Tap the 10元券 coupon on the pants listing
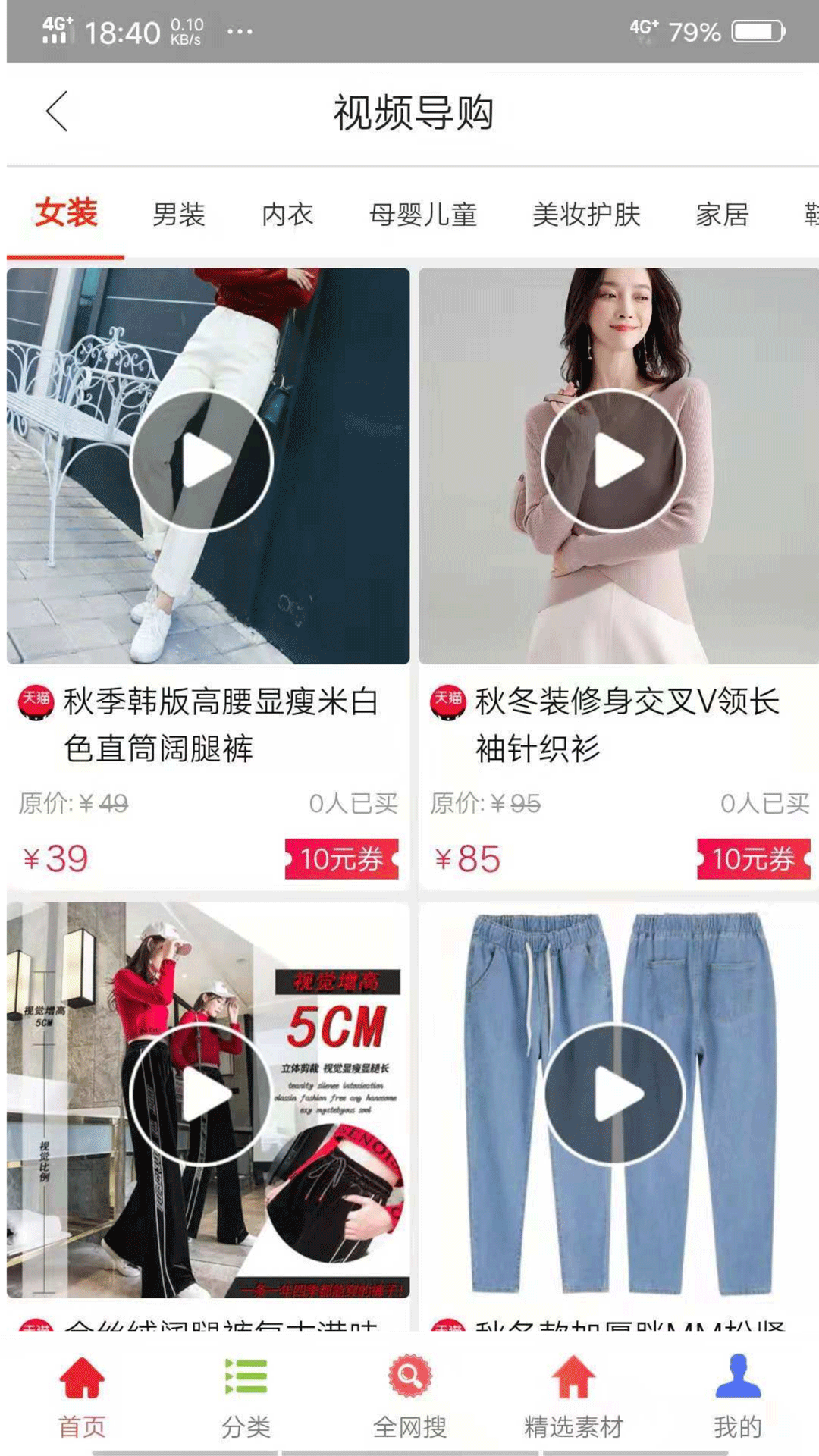 (x=341, y=861)
